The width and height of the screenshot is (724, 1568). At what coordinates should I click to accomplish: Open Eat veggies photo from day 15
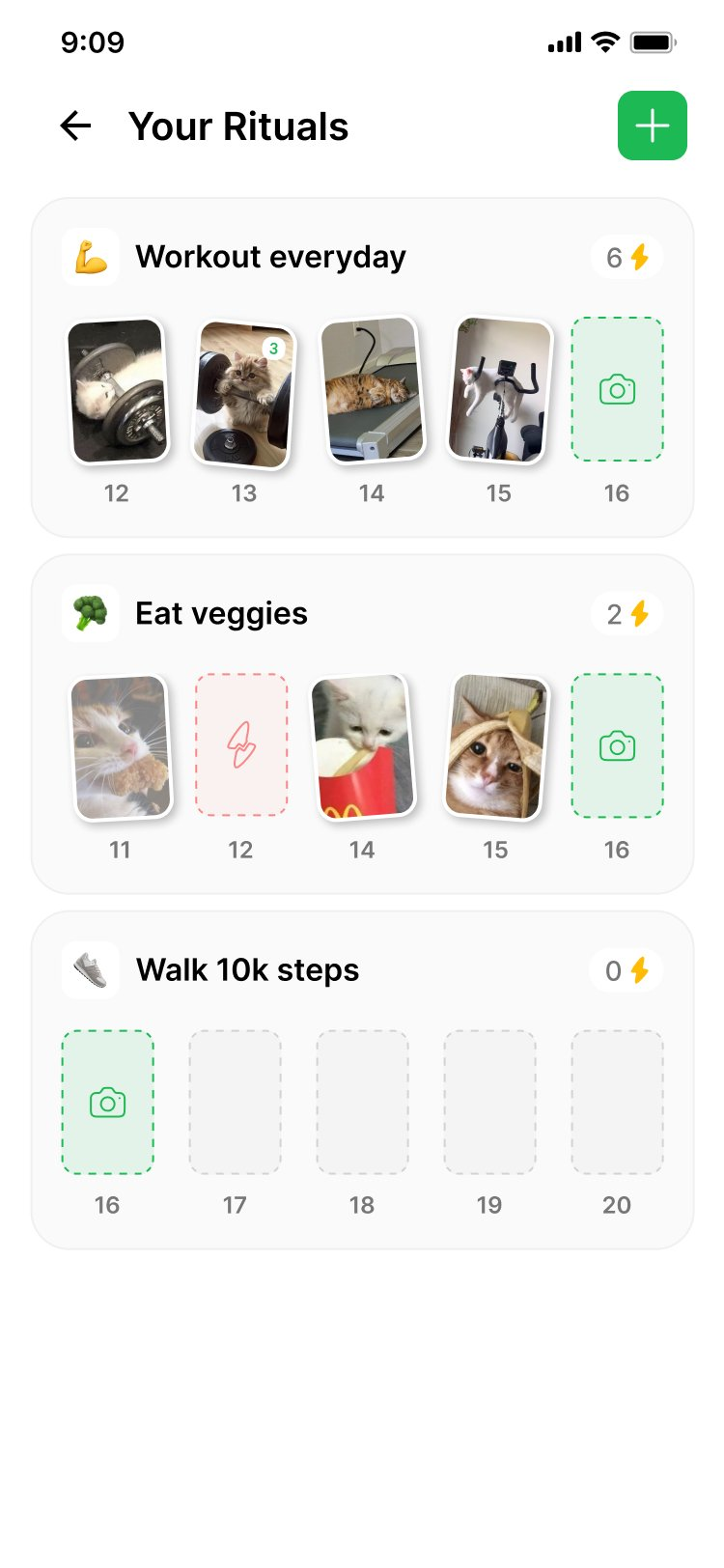[495, 746]
